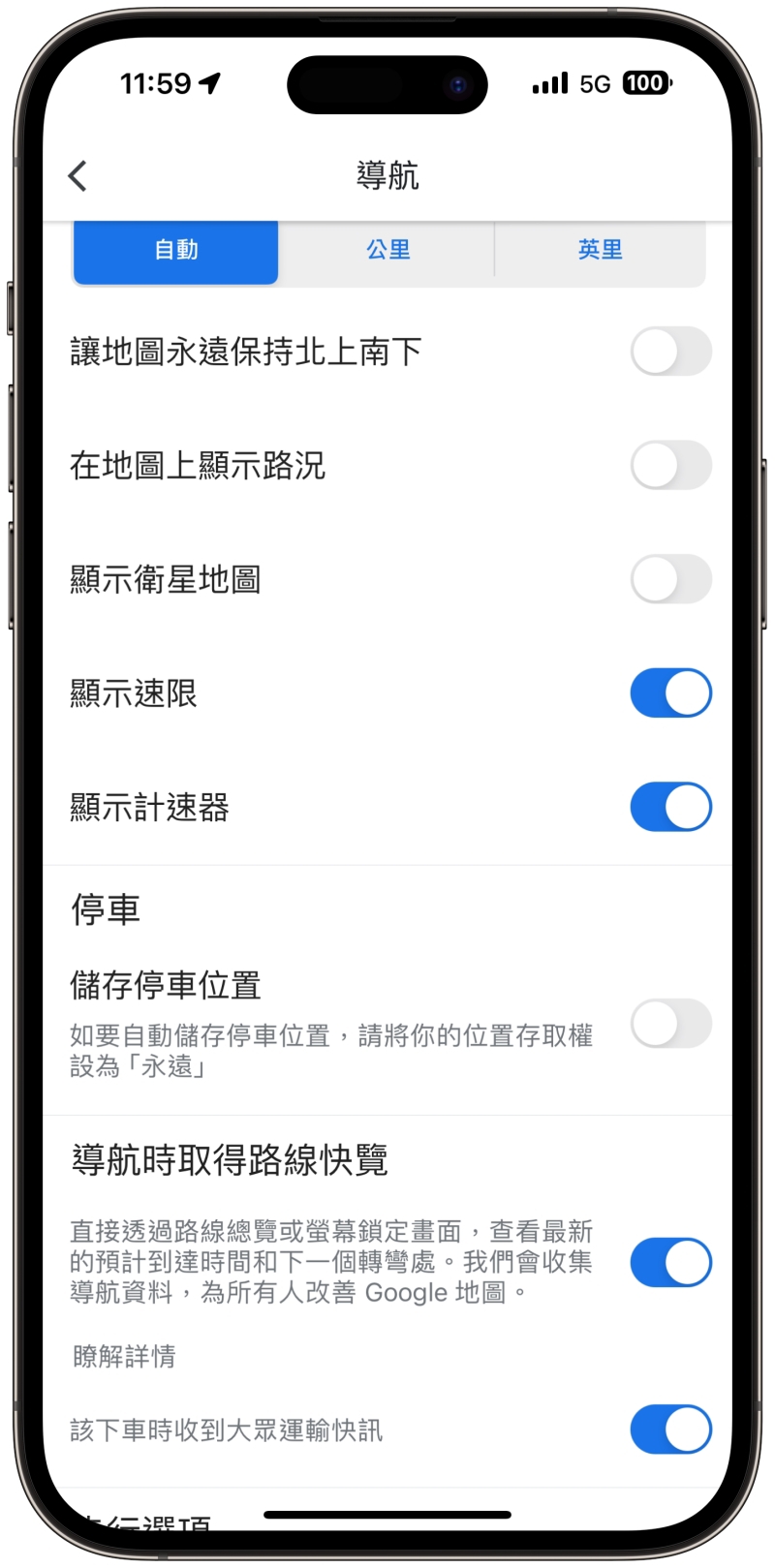Toggle 儲存停車位置 on

(670, 1024)
